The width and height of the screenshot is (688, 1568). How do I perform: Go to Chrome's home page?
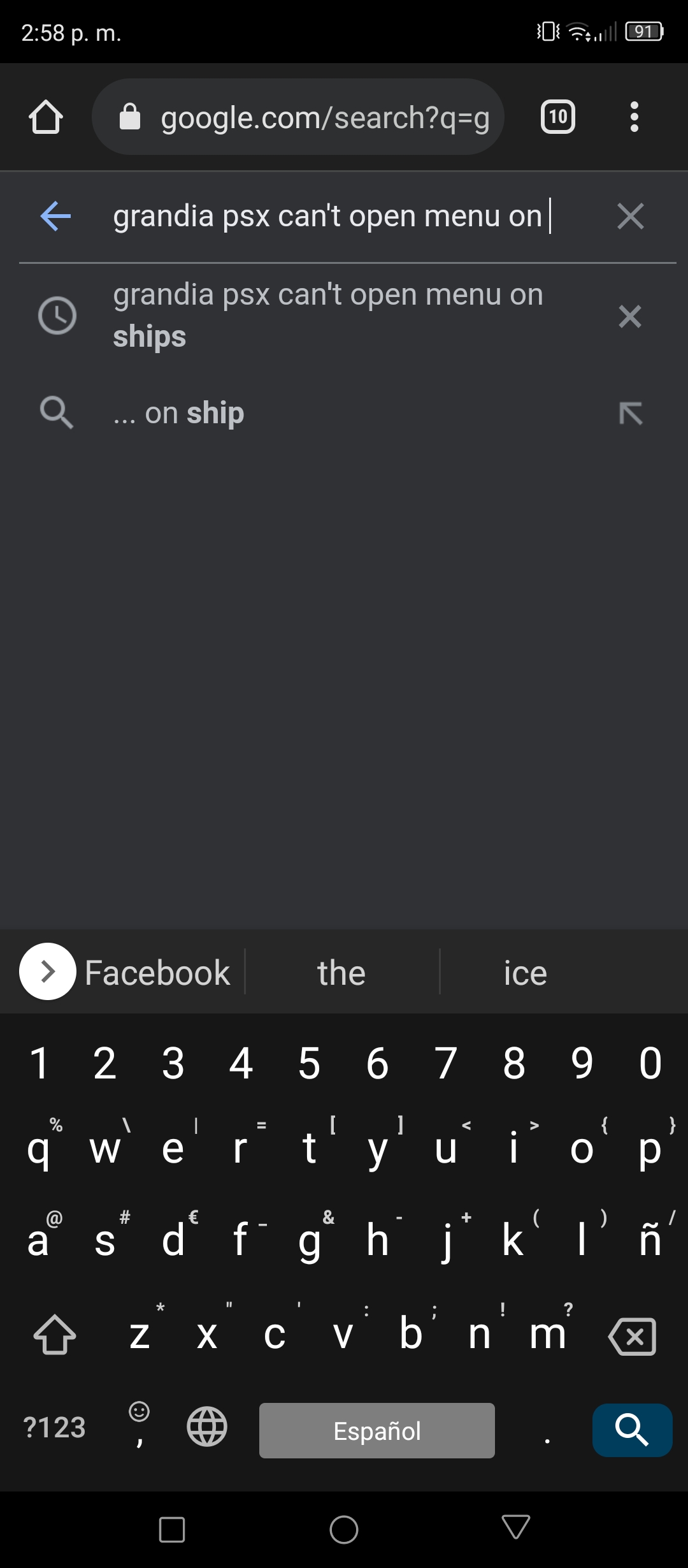click(45, 117)
